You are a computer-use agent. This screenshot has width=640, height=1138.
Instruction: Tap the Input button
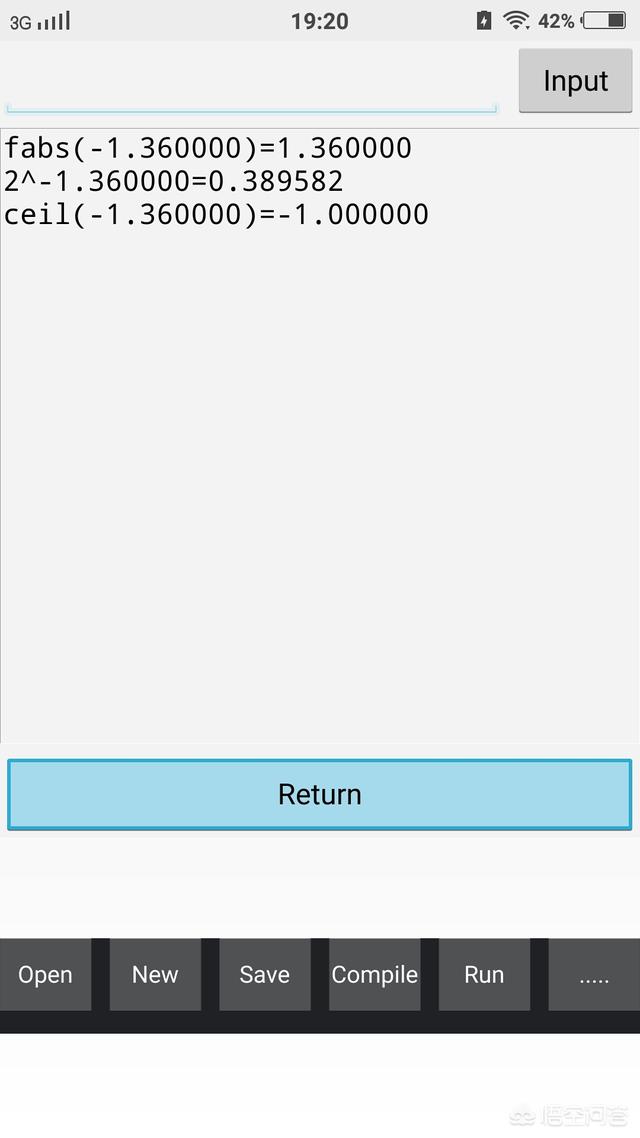tap(575, 81)
